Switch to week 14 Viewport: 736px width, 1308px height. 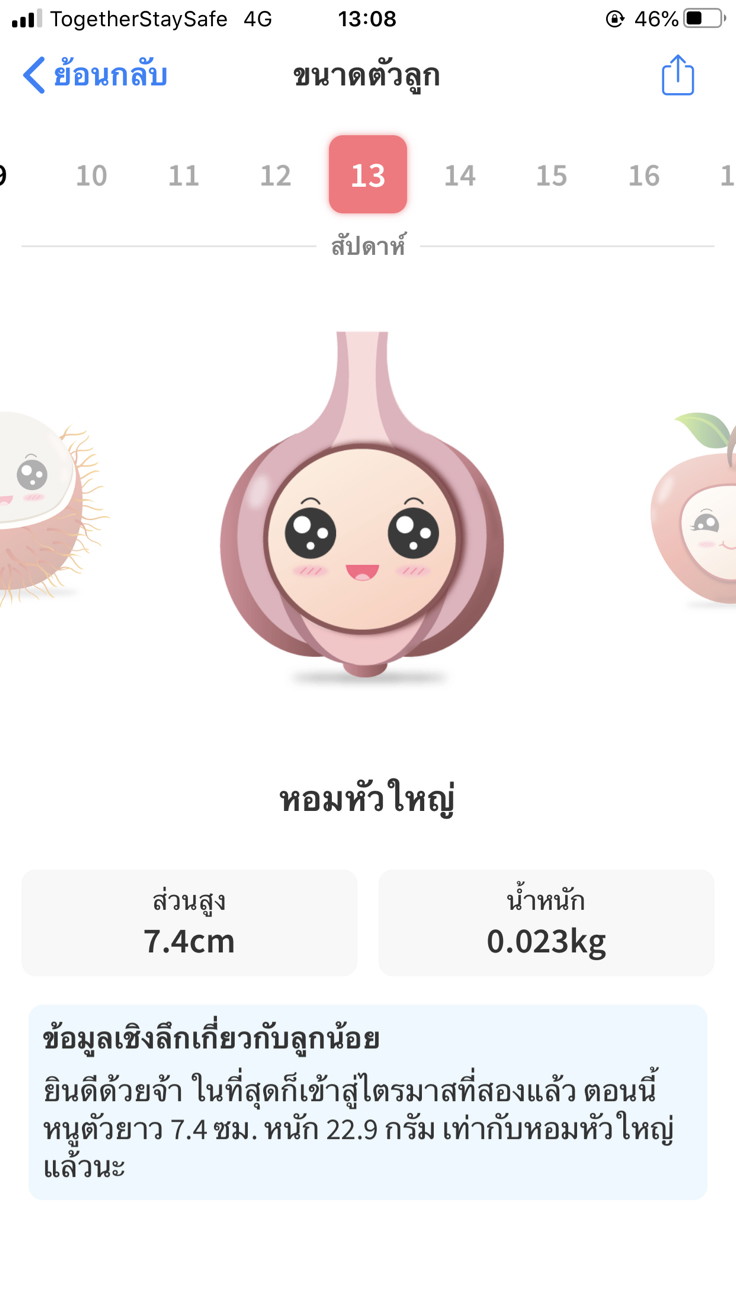click(x=459, y=176)
